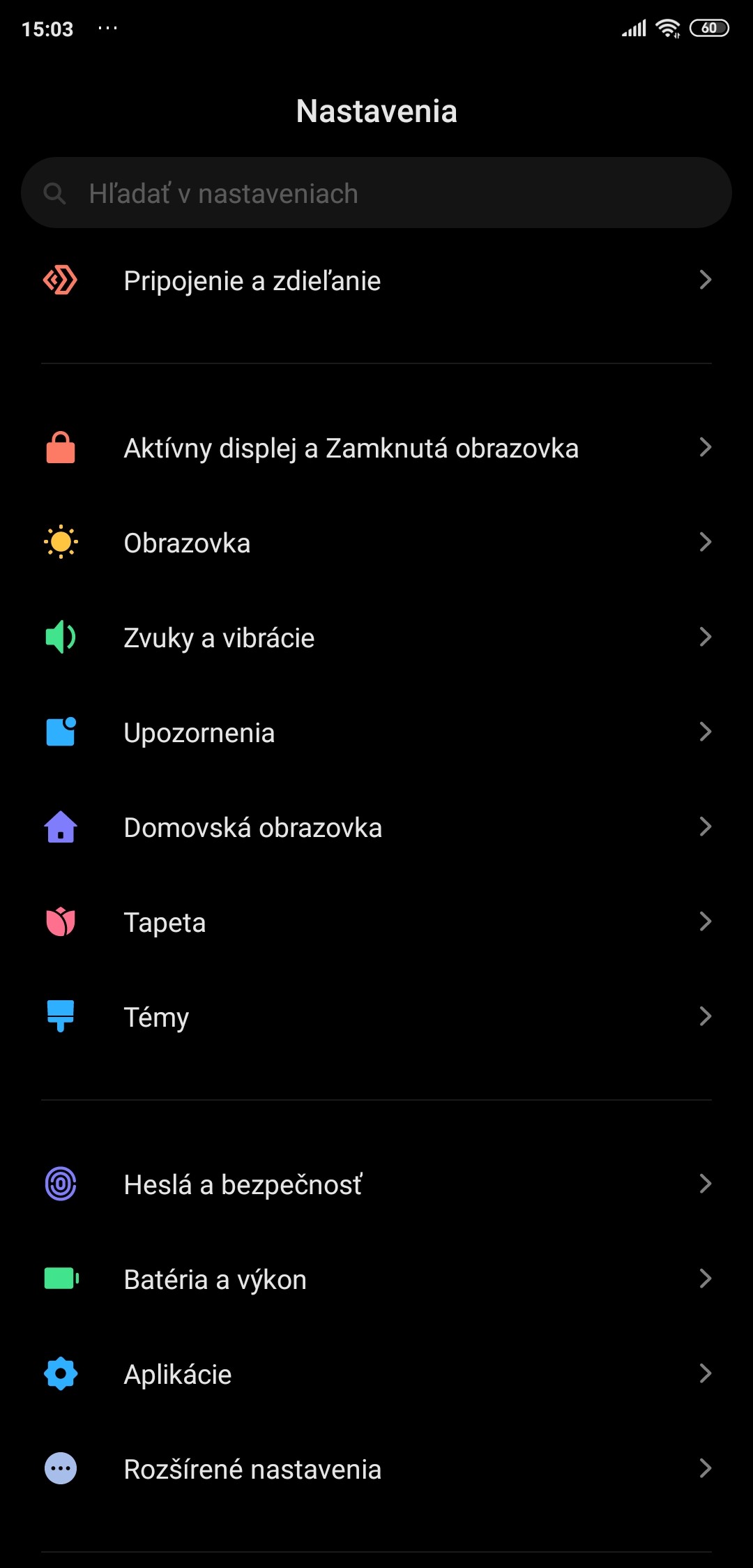Open Zvuky a vibrácie
The width and height of the screenshot is (753, 1568).
pyautogui.click(x=376, y=638)
